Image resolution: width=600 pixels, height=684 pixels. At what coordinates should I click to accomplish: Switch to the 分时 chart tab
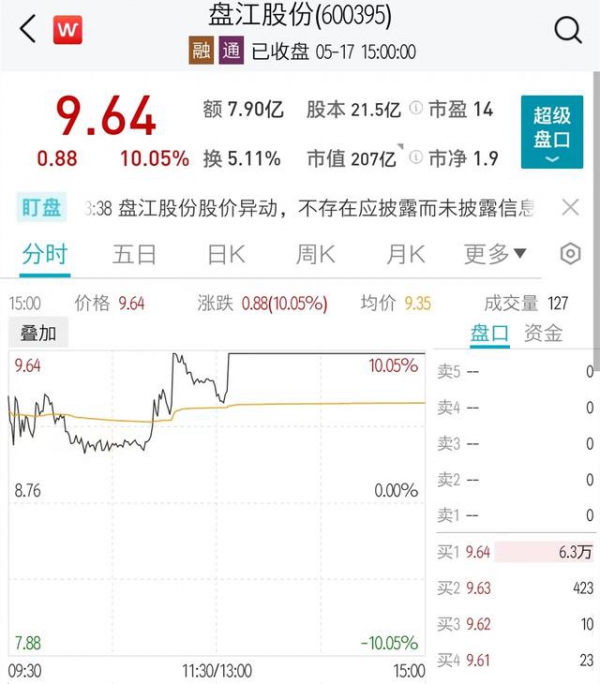[44, 254]
